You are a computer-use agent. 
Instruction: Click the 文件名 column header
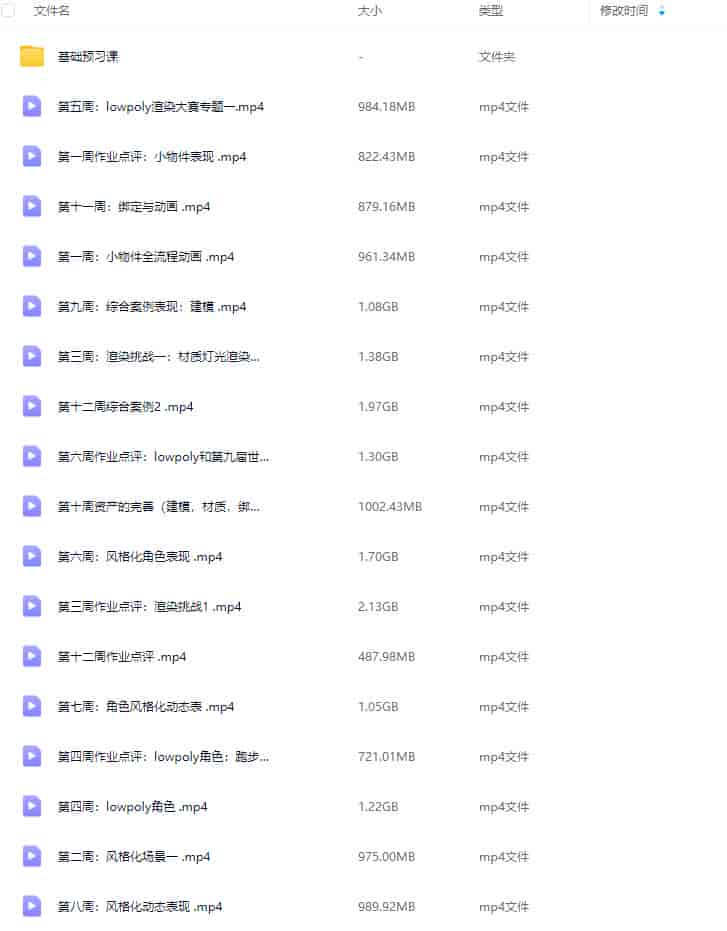pyautogui.click(x=51, y=10)
